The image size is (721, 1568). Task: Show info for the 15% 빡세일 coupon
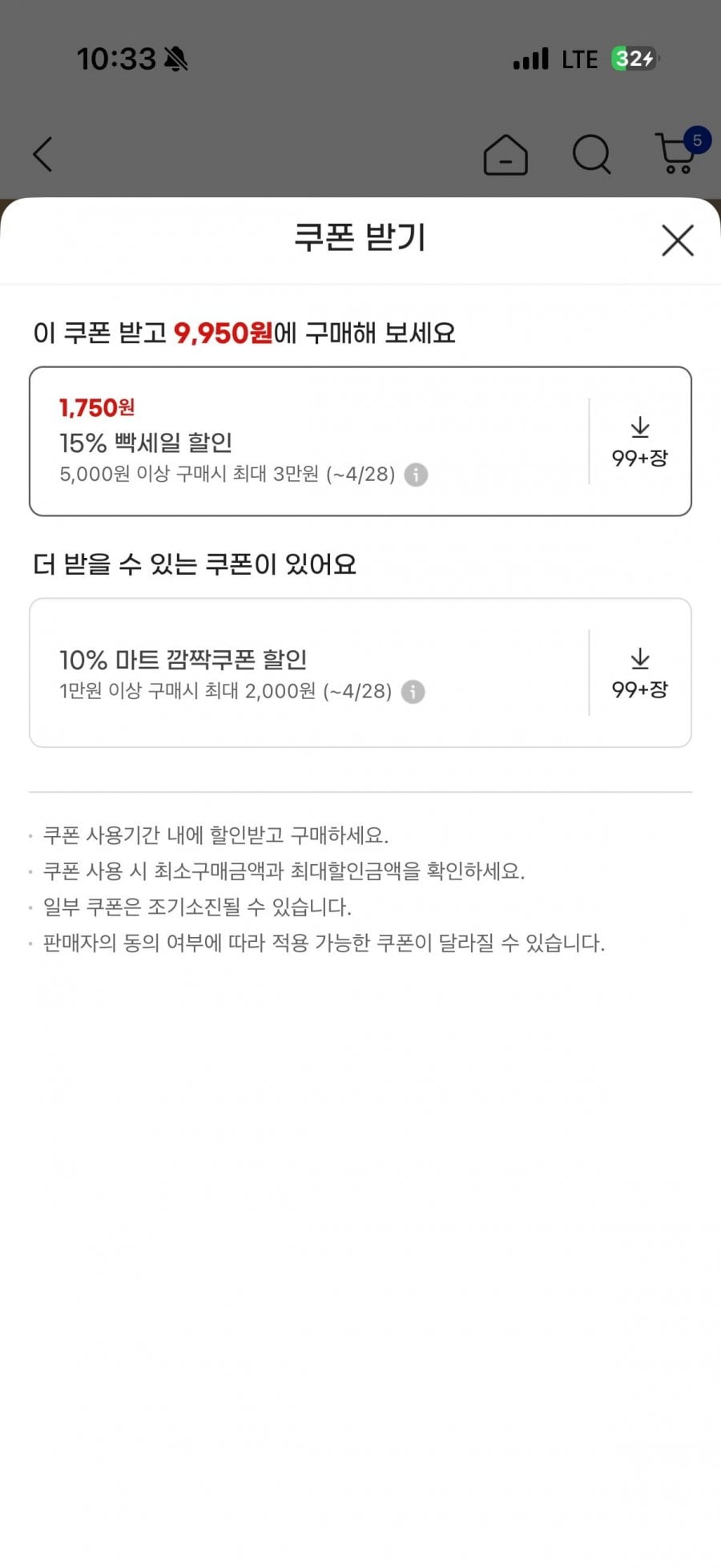416,475
